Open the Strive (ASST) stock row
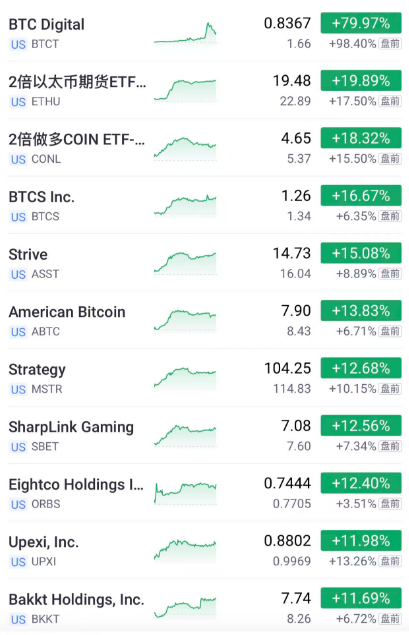Image resolution: width=409 pixels, height=635 pixels. [204, 262]
